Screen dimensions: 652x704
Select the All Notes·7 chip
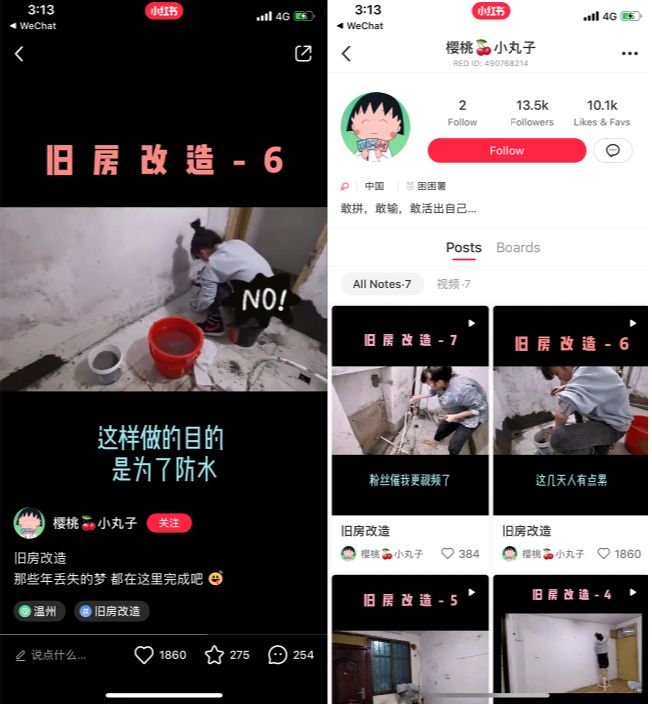click(382, 284)
